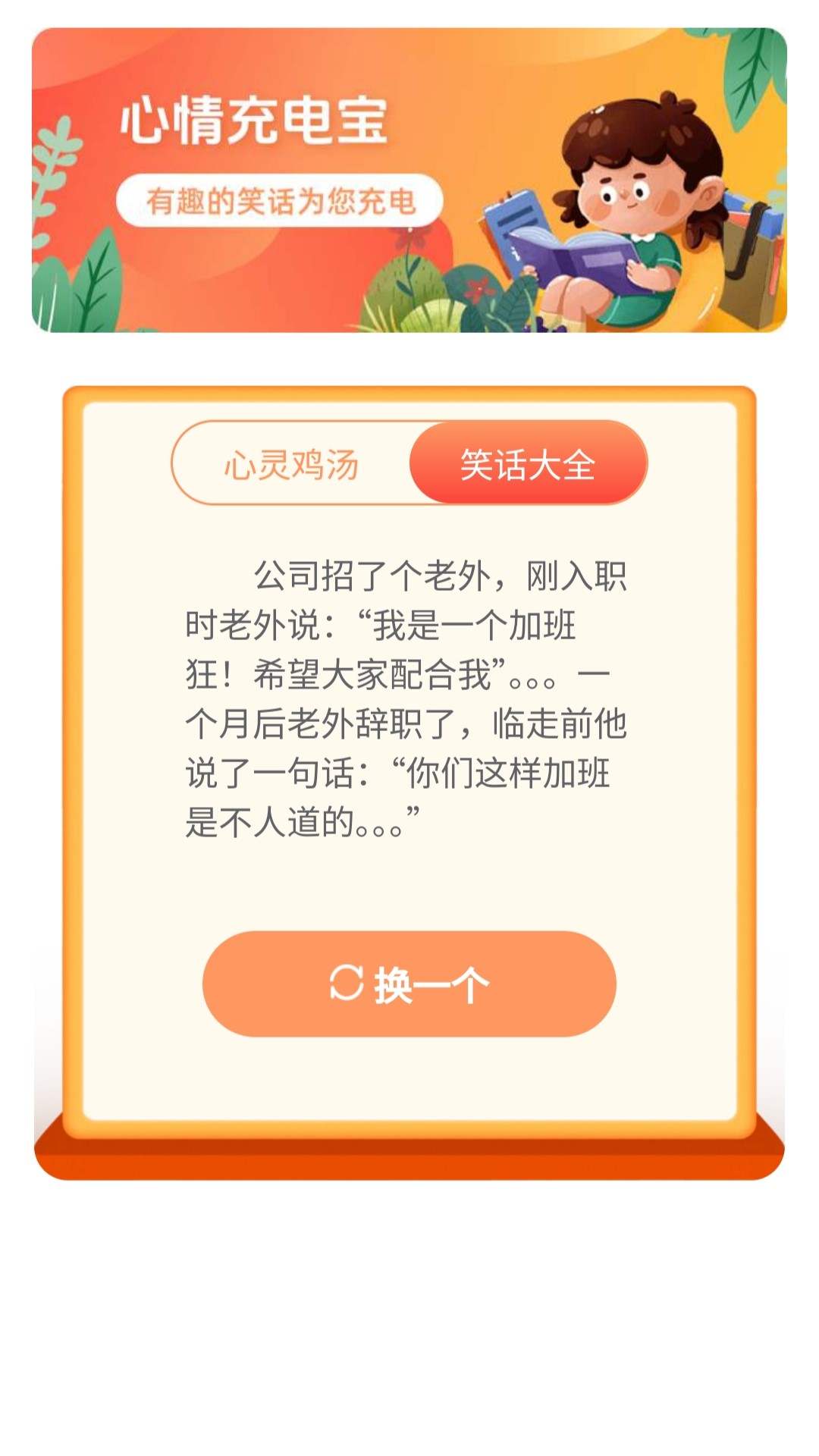Viewport: 819px width, 1456px height.
Task: Tap 换一个 to load another joke
Action: tap(409, 984)
